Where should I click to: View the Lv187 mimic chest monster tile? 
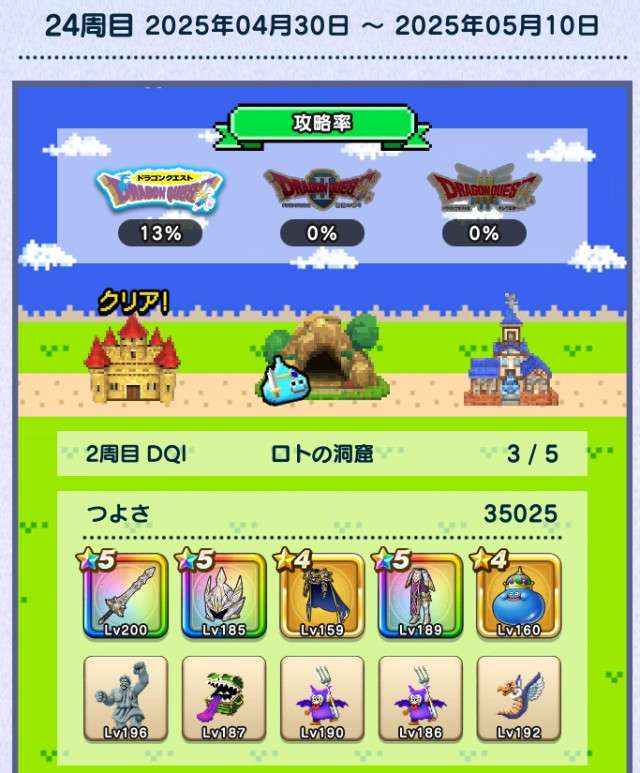[x=223, y=696]
